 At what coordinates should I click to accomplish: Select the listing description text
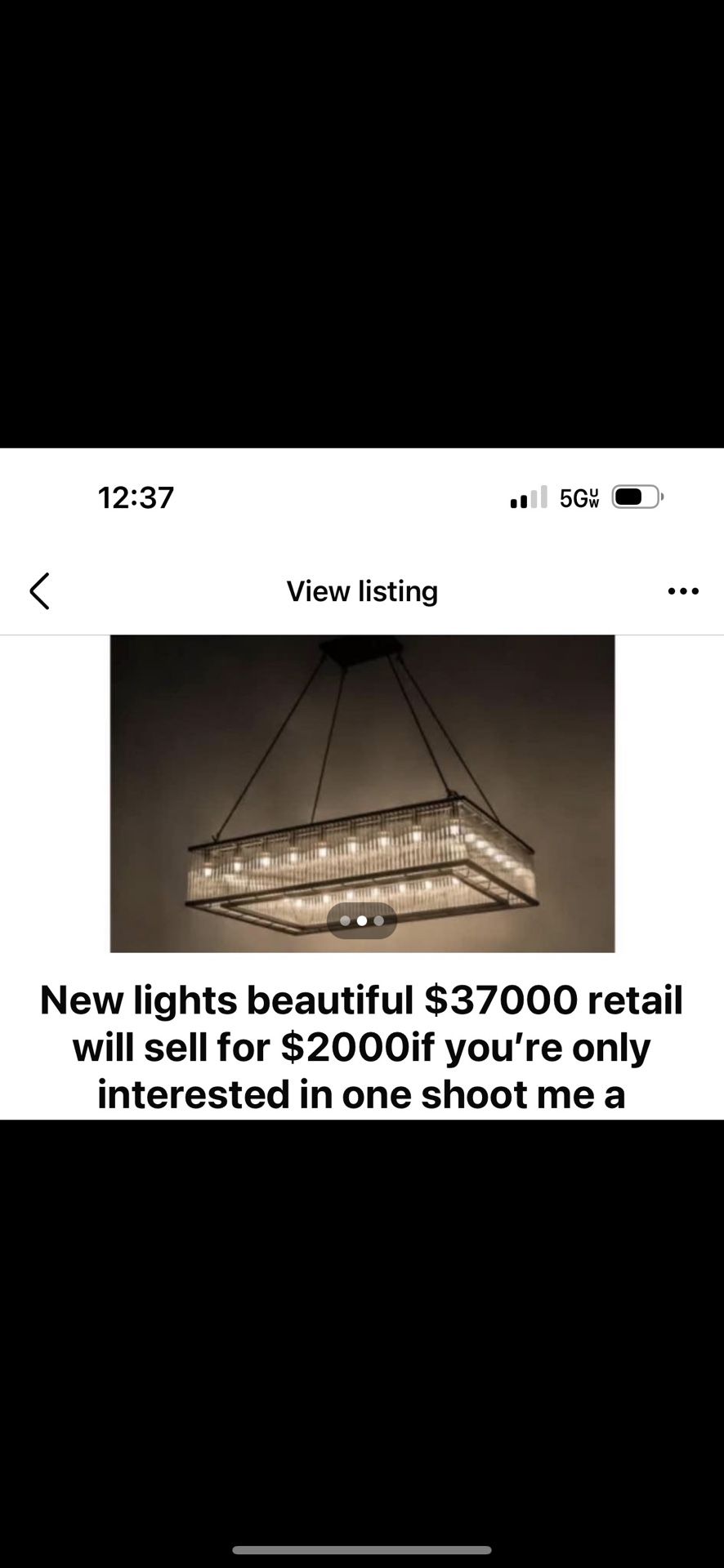pyautogui.click(x=361, y=1046)
